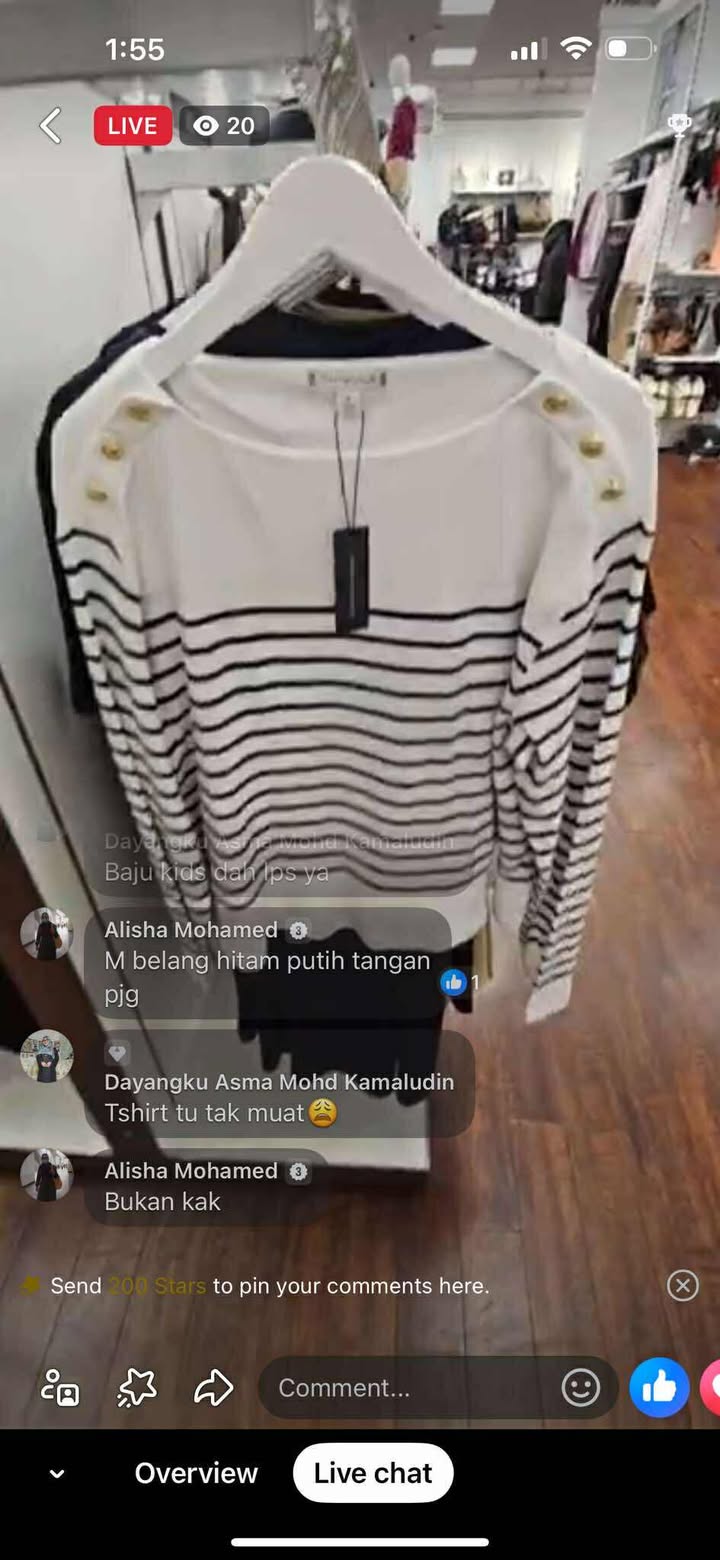This screenshot has width=720, height=1560.
Task: Open the emoji picker in comment box
Action: click(580, 1387)
